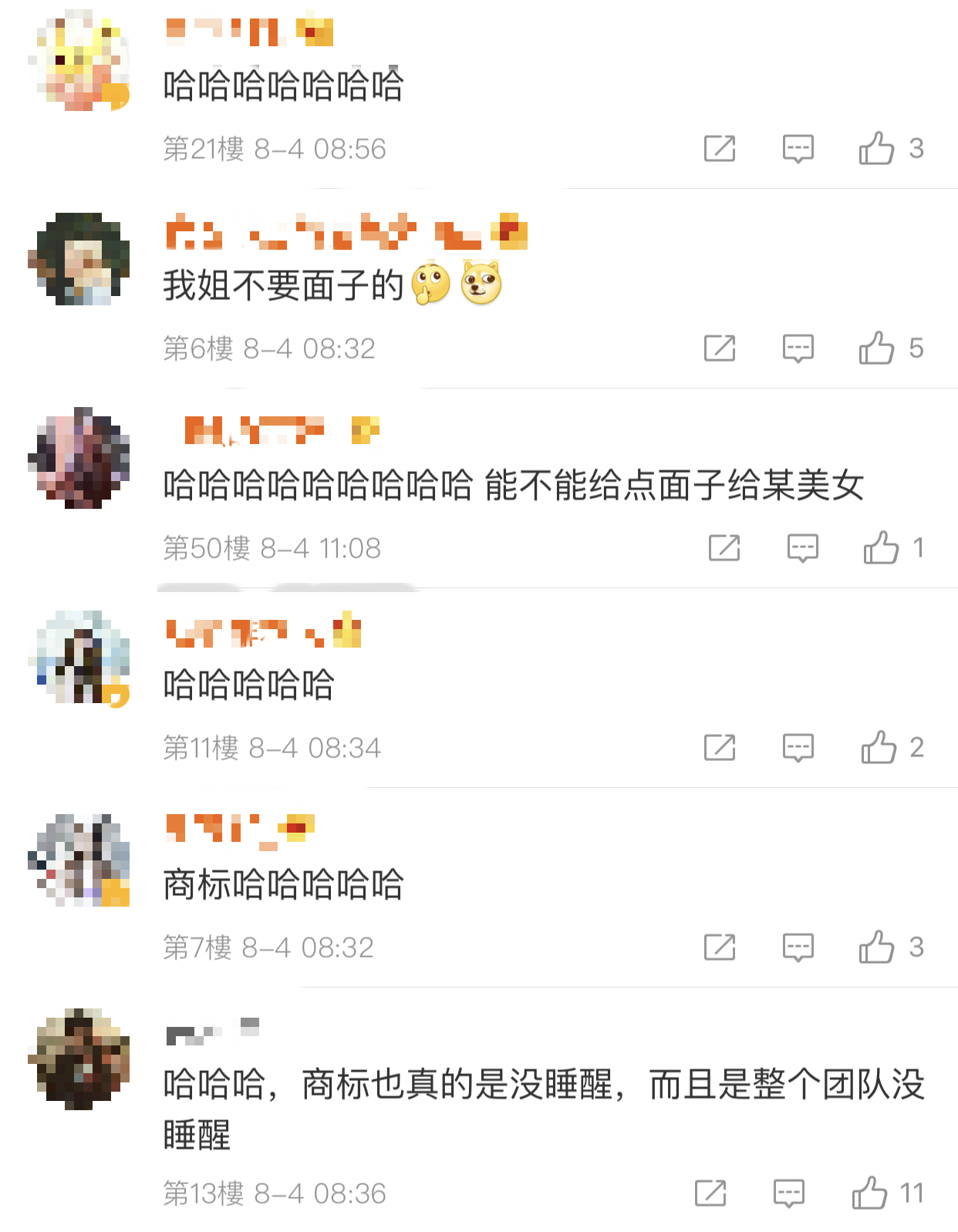Share the 第7楼 comment
958x1232 pixels.
tap(719, 947)
